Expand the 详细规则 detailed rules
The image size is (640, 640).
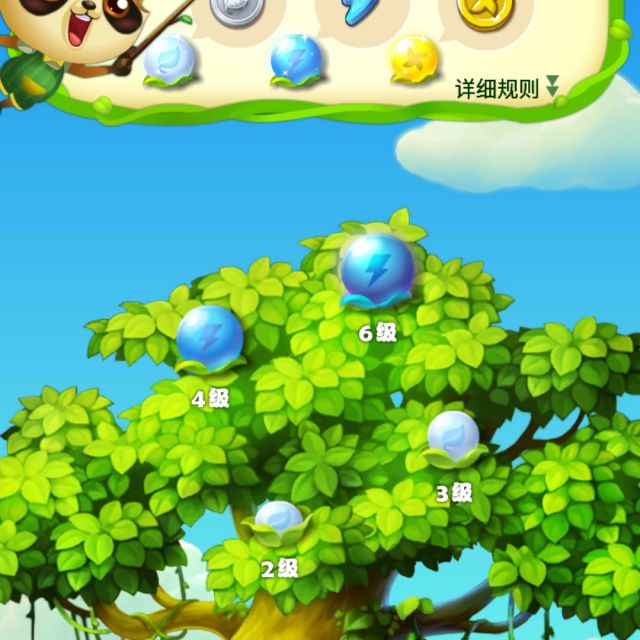(x=508, y=88)
